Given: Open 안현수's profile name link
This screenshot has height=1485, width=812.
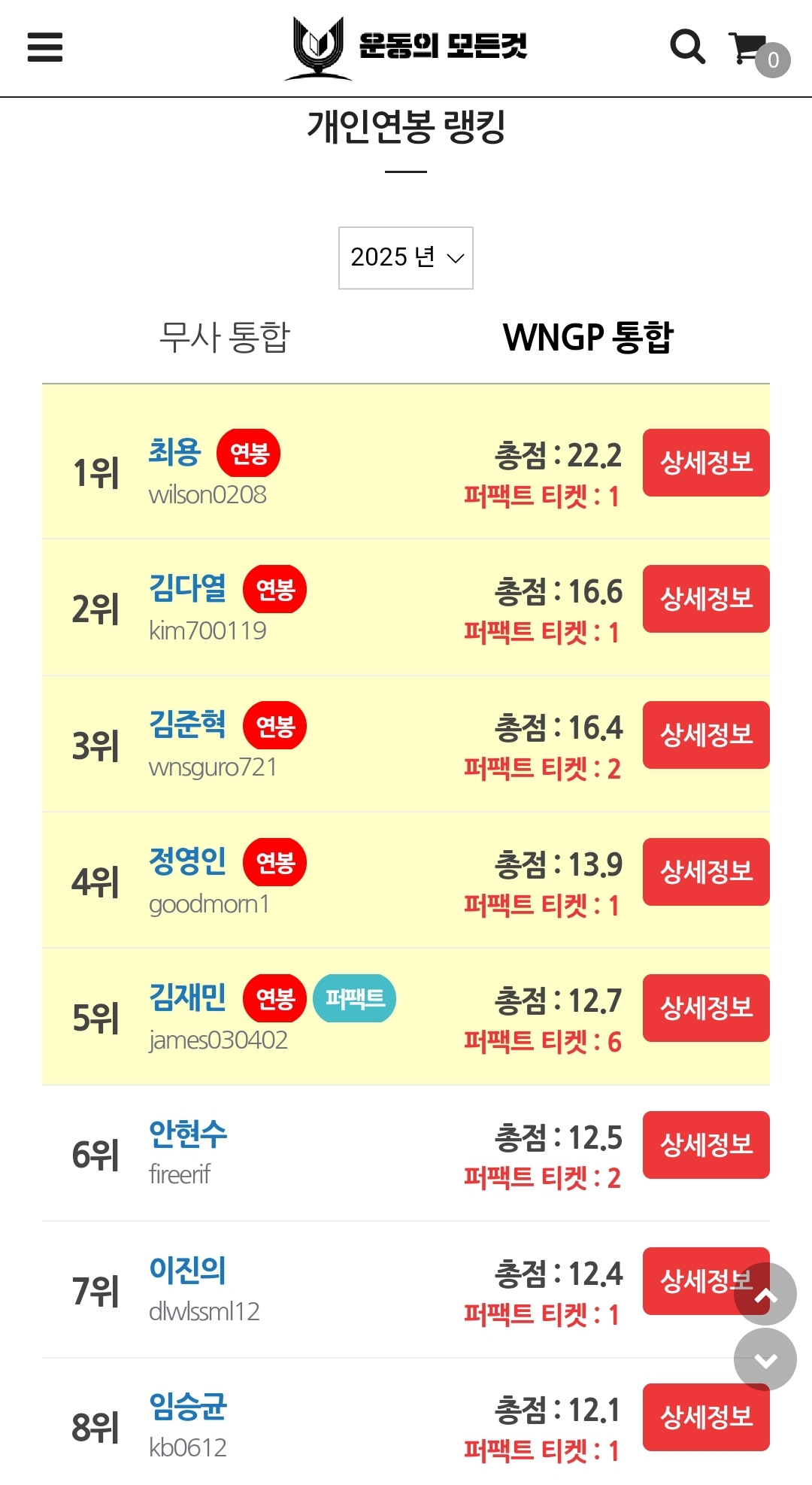Looking at the screenshot, I should 188,1134.
